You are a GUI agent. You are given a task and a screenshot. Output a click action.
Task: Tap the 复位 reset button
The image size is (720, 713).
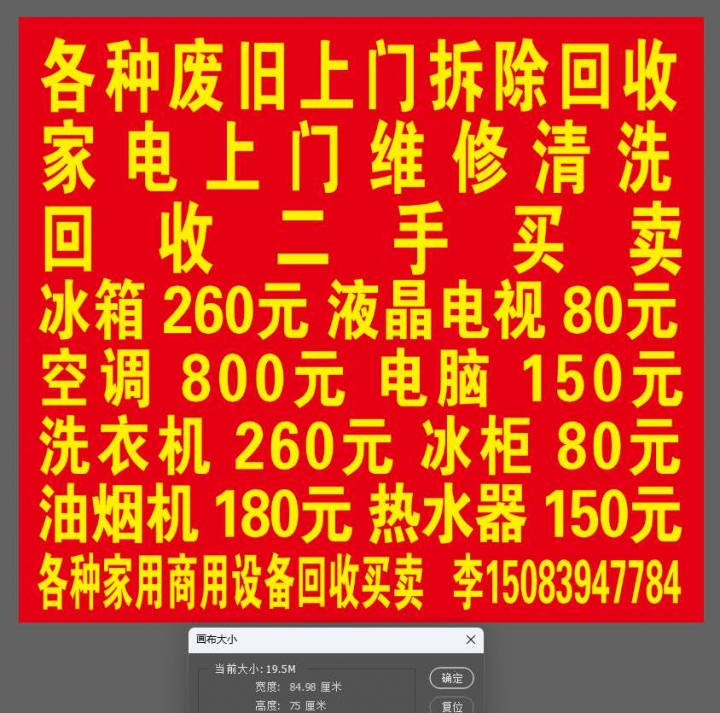[452, 706]
